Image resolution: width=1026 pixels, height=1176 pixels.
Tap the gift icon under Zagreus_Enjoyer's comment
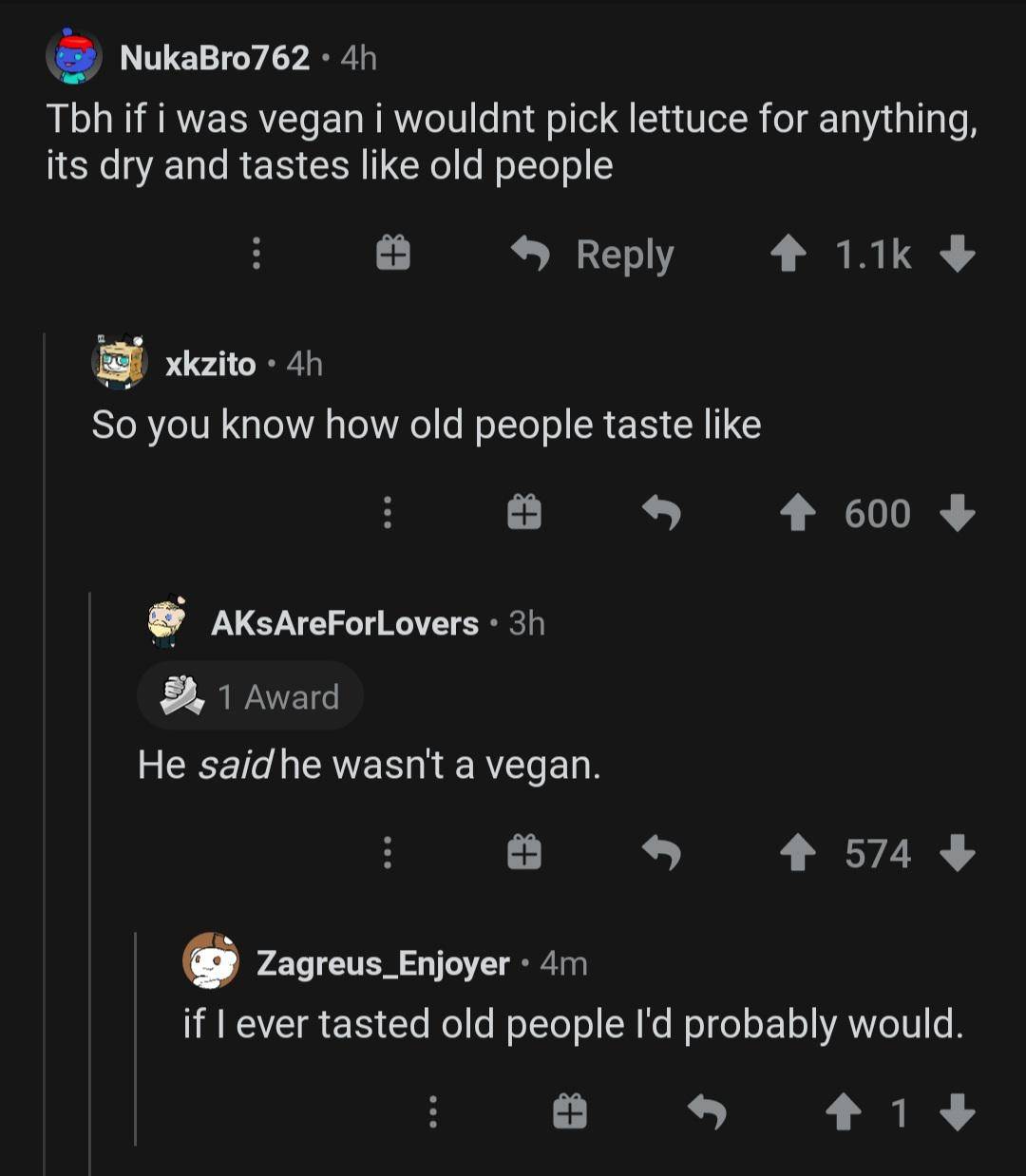point(569,1111)
